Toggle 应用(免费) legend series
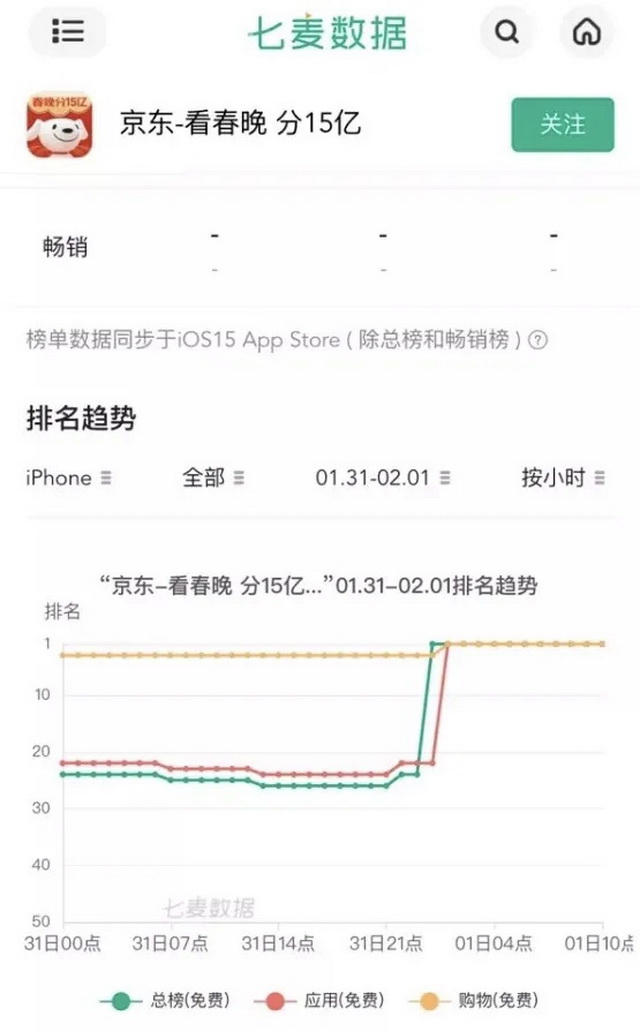The image size is (640, 1031). 319,1001
